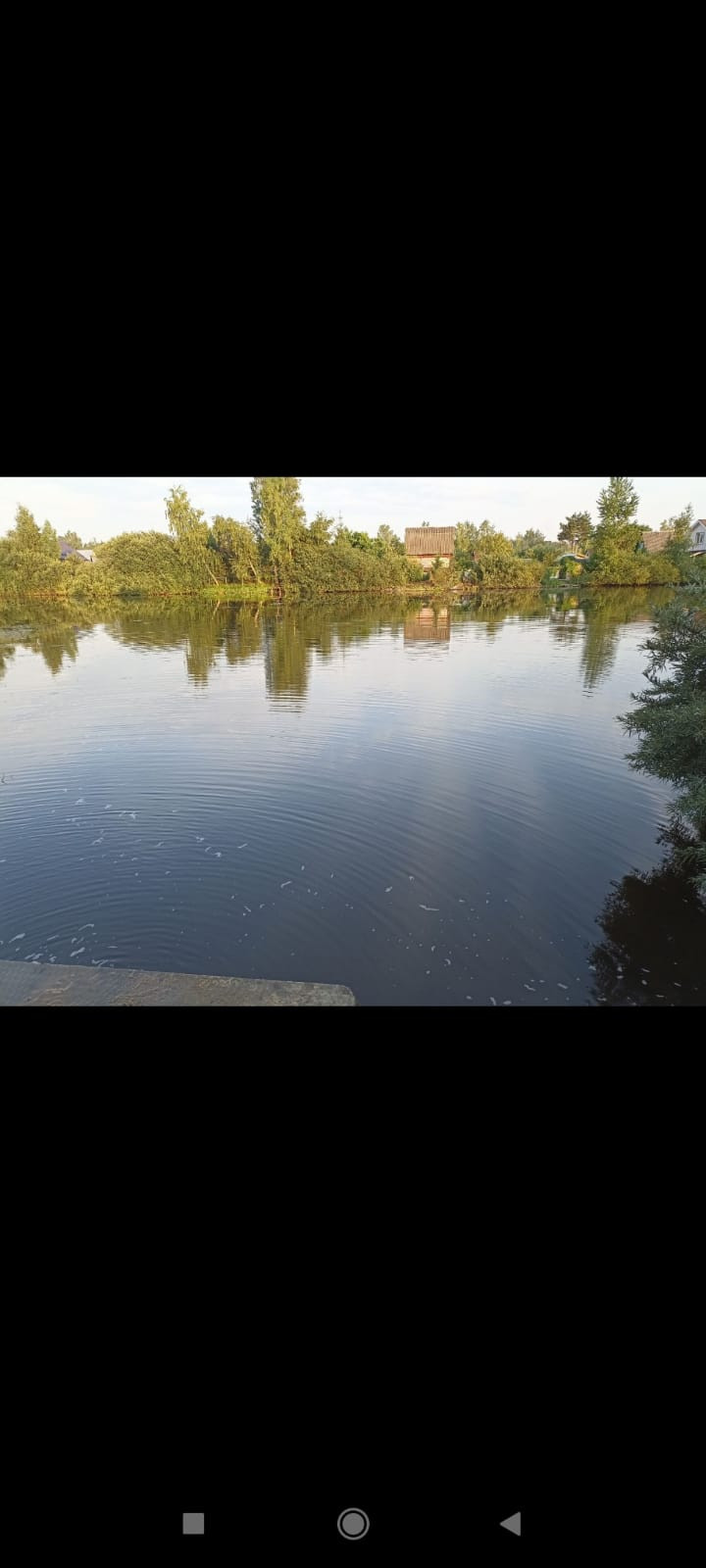Screen dimensions: 706x1568
Task: Tap the home button in navigation bar
Action: (x=353, y=1523)
